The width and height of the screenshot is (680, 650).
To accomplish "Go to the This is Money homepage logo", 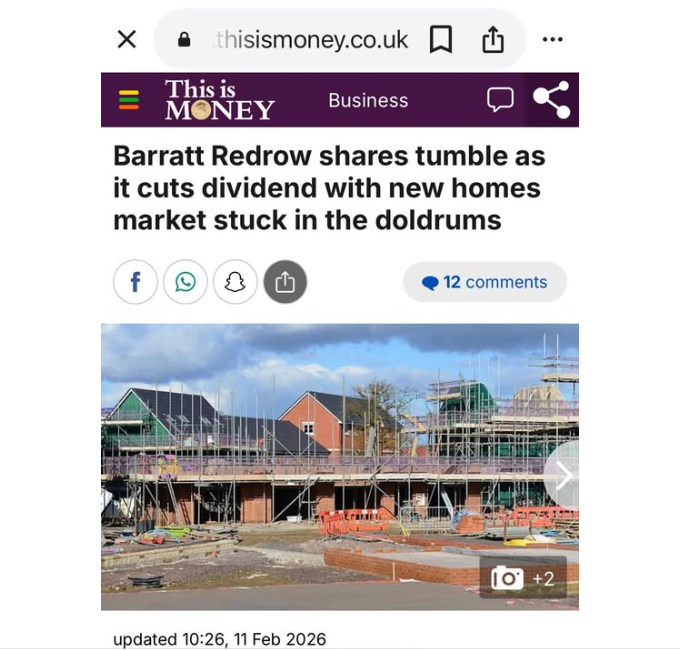I will [x=219, y=100].
